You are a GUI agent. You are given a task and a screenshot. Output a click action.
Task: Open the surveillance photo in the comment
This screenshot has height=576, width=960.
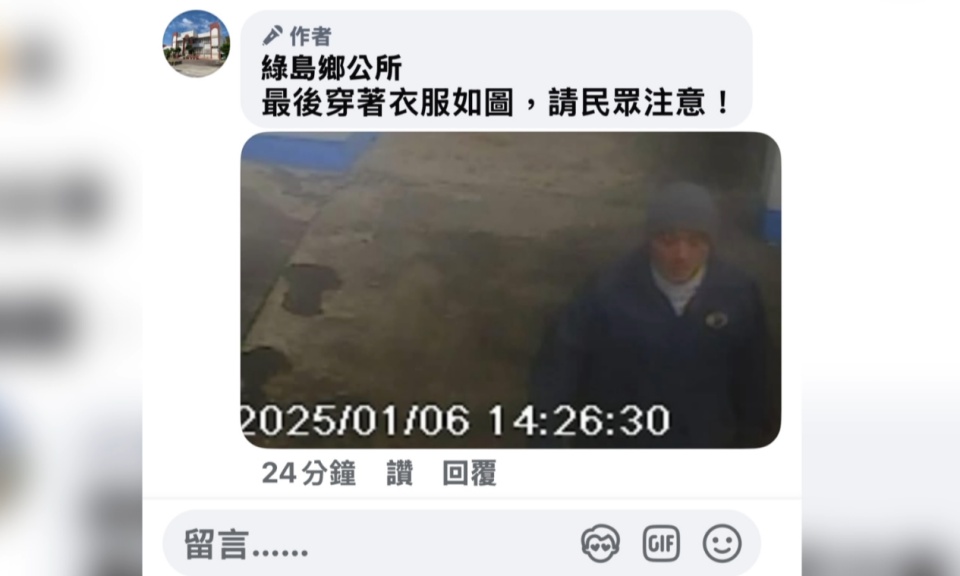[x=510, y=290]
